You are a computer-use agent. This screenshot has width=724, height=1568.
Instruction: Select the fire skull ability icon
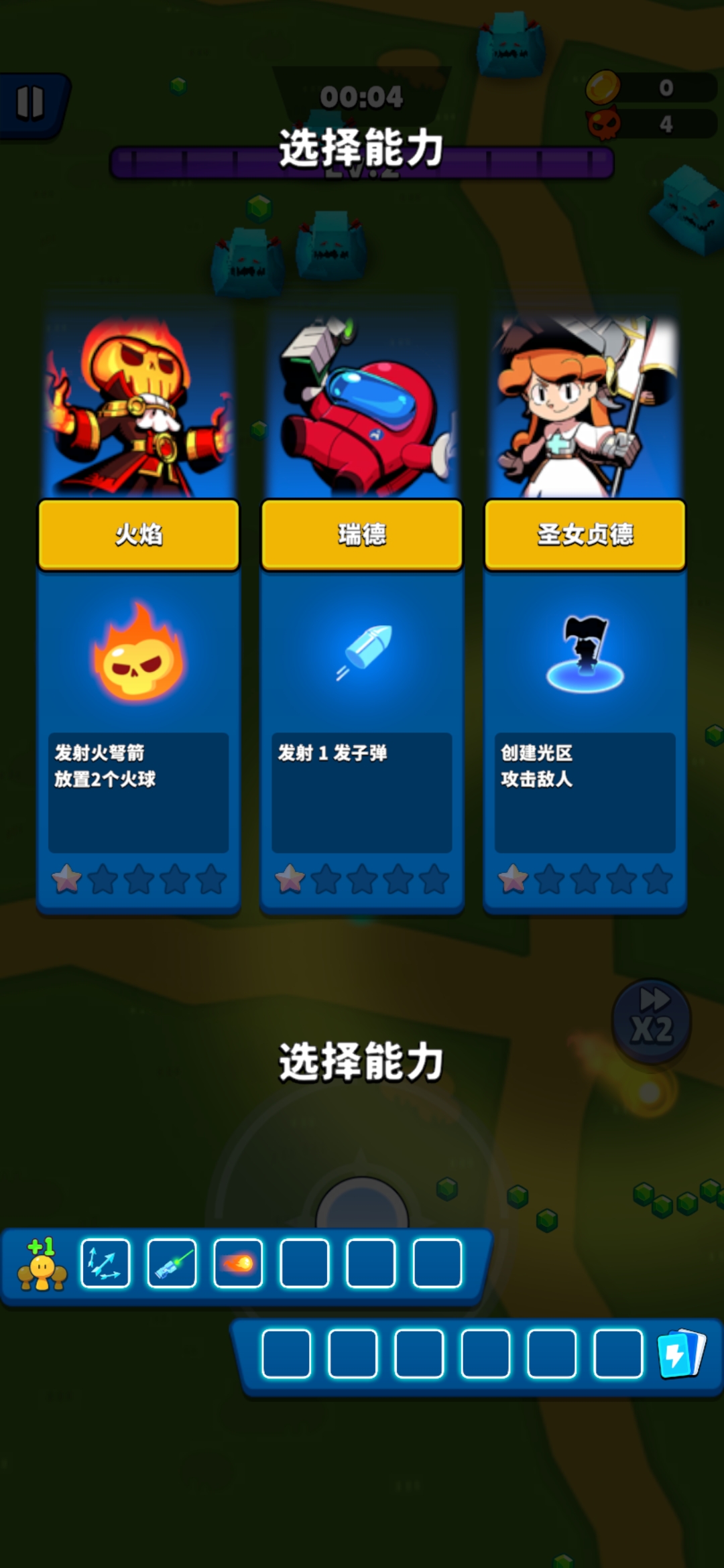coord(137,657)
